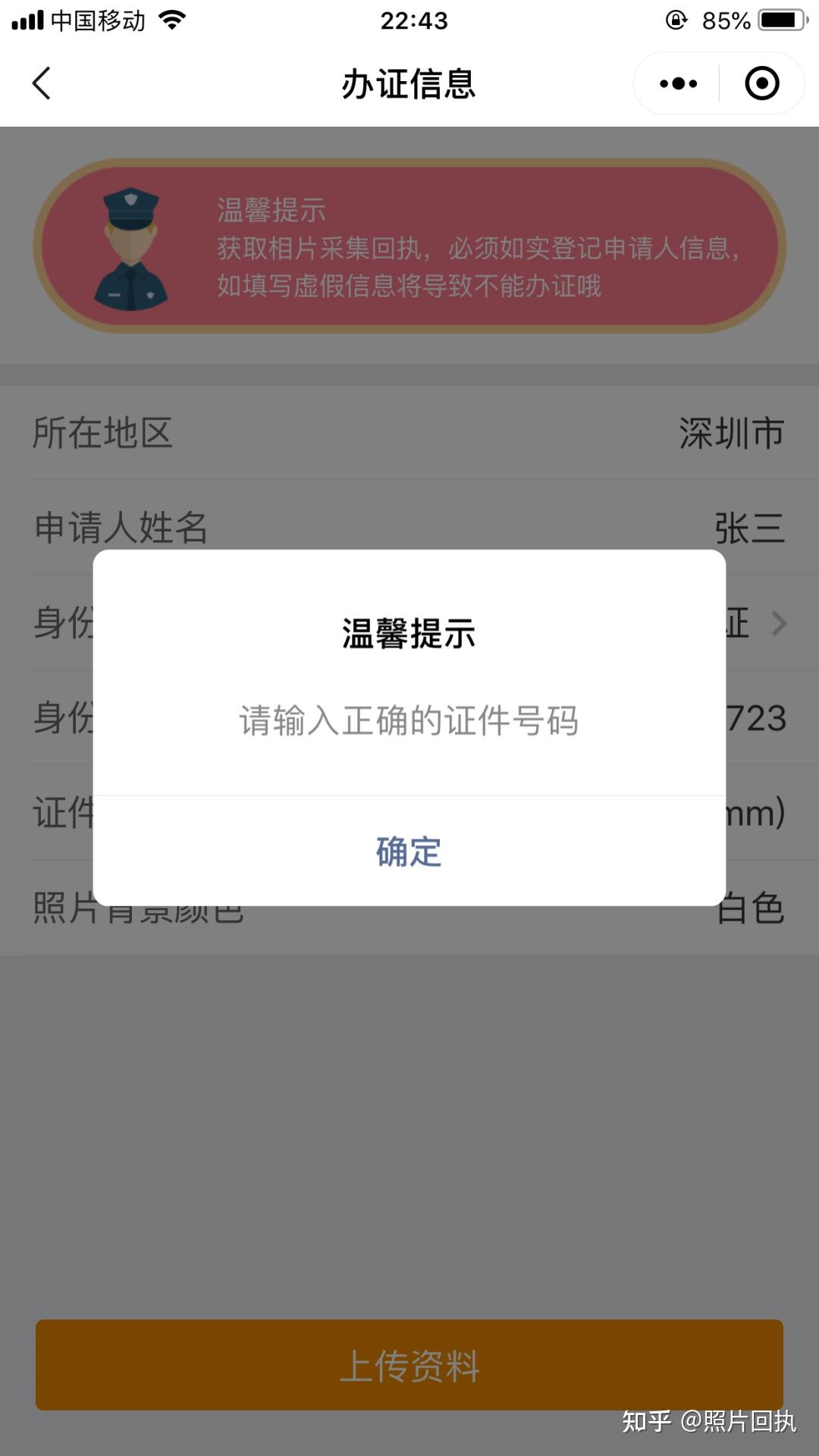Select the 办证信息 title bar
This screenshot has height=1456, width=819.
click(409, 85)
